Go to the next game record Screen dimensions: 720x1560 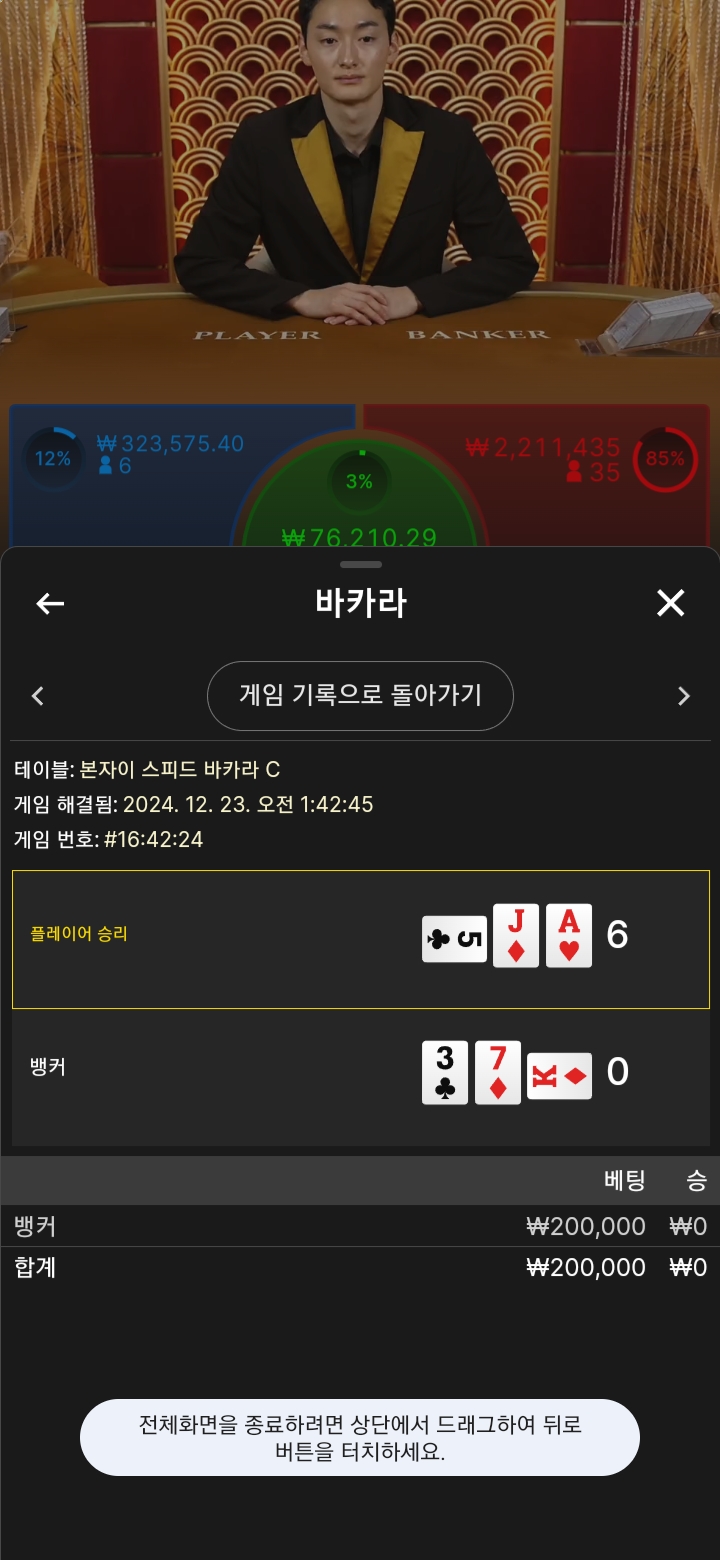(684, 696)
